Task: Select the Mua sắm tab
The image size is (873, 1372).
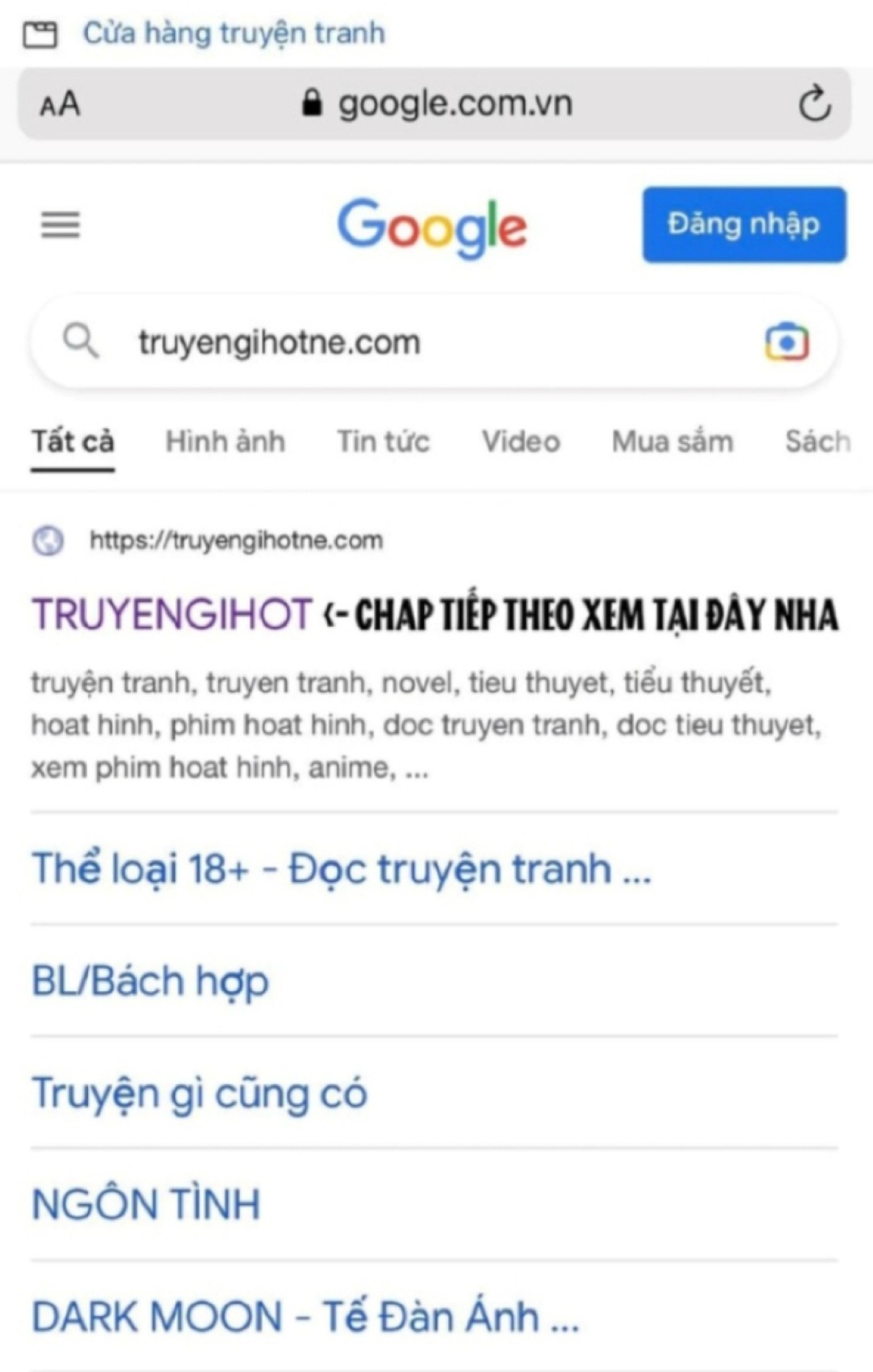Action: 672,442
